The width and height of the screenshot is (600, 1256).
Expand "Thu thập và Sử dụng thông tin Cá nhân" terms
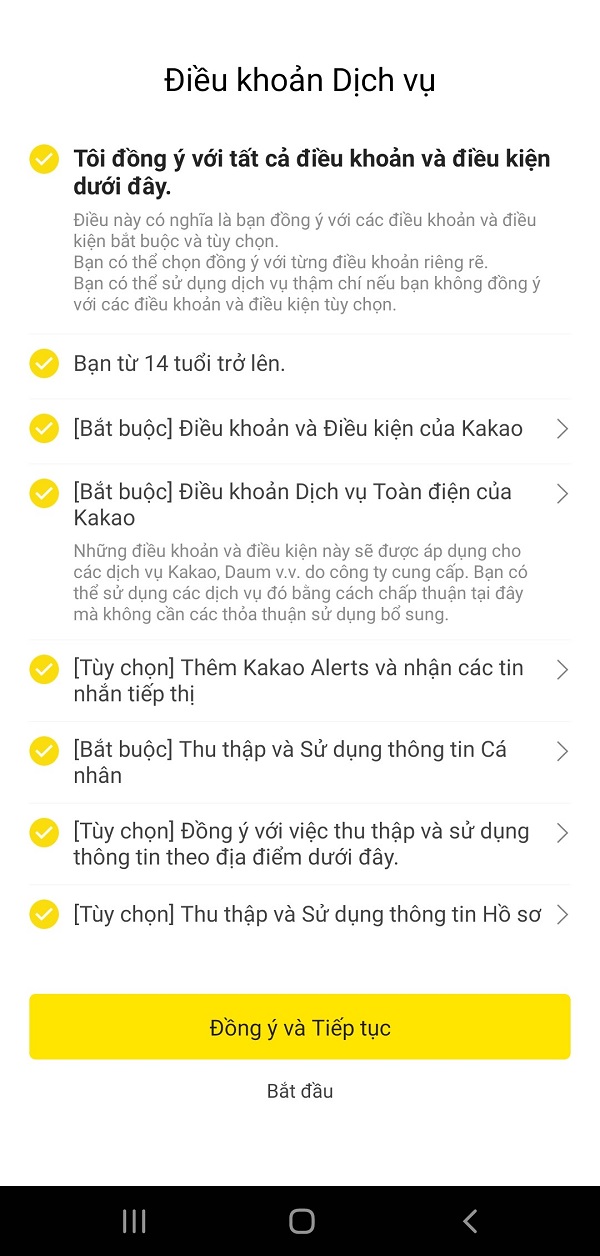click(562, 751)
